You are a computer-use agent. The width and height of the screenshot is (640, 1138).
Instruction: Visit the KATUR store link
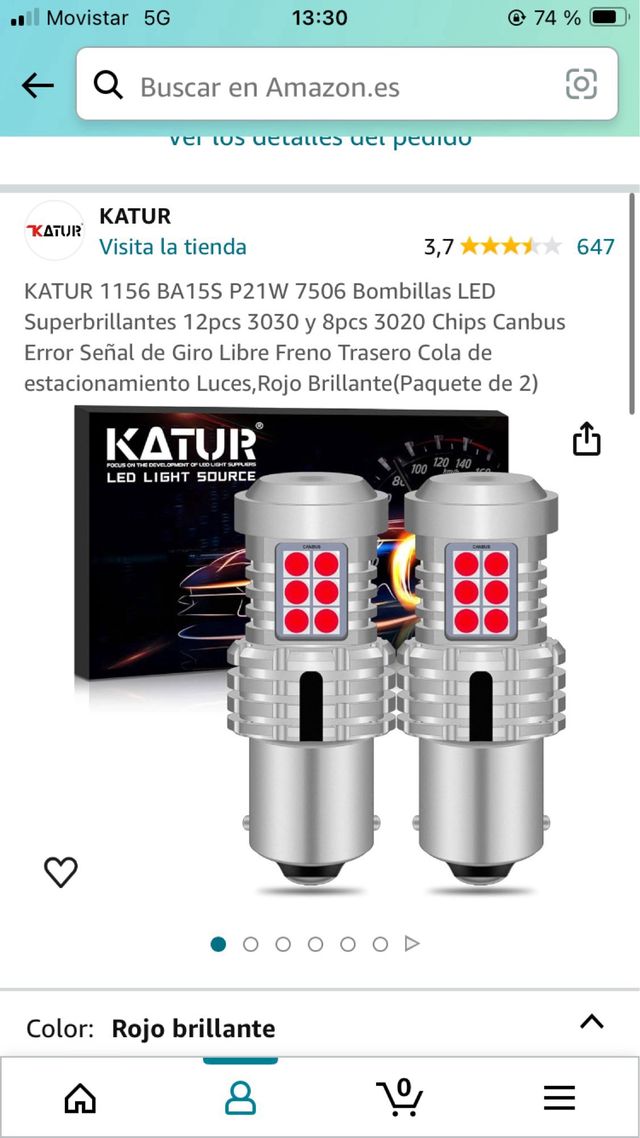(172, 246)
